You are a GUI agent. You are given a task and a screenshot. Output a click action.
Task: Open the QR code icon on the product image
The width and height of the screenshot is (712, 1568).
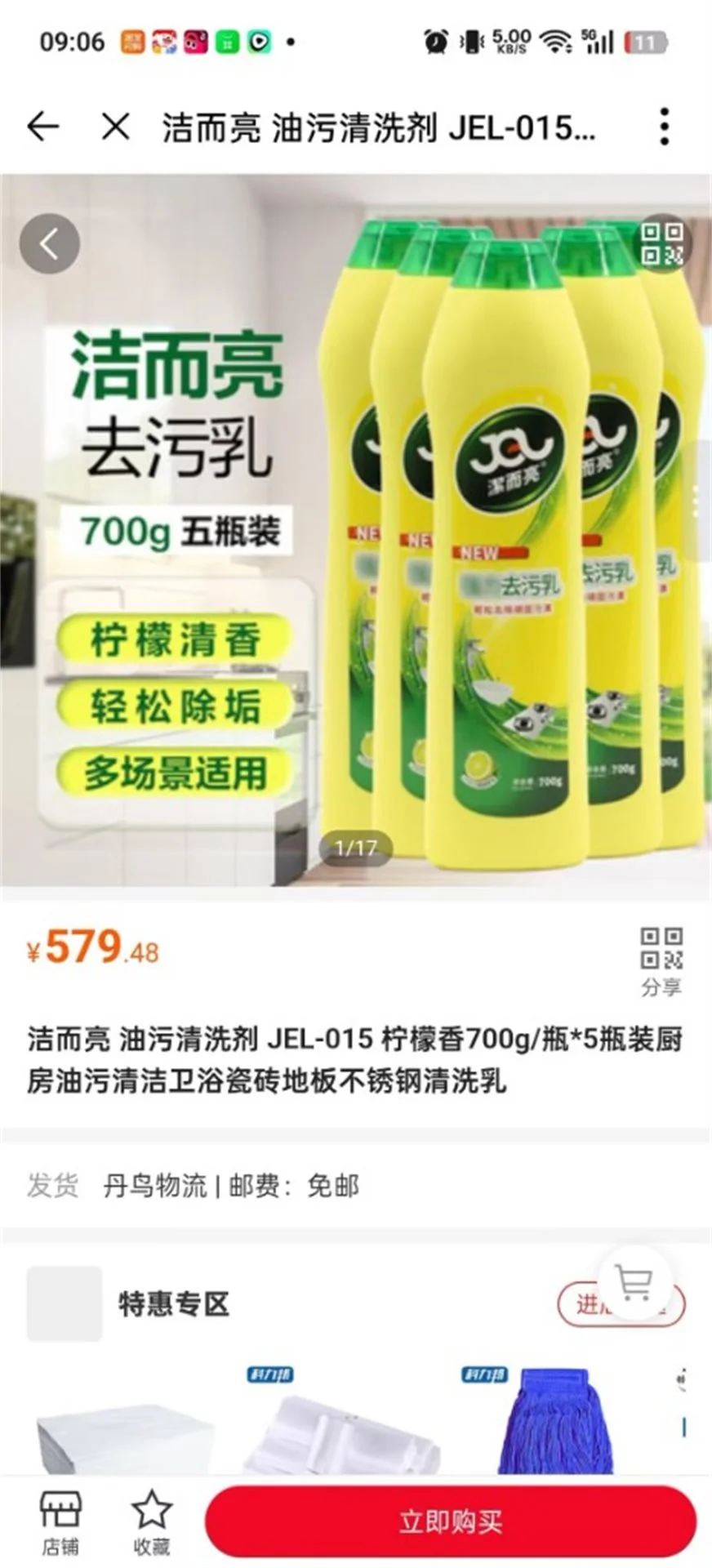click(x=661, y=243)
